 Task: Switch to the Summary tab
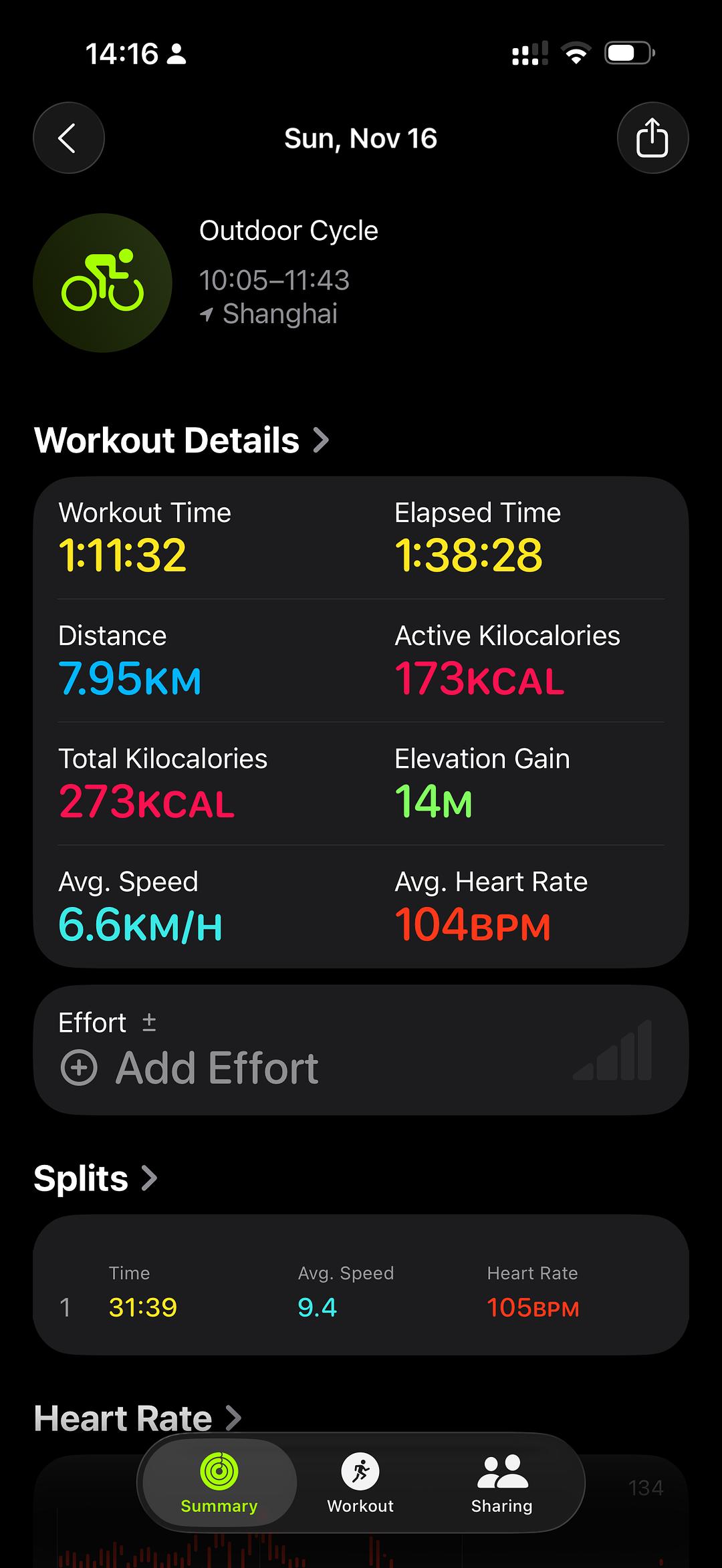click(x=219, y=1482)
